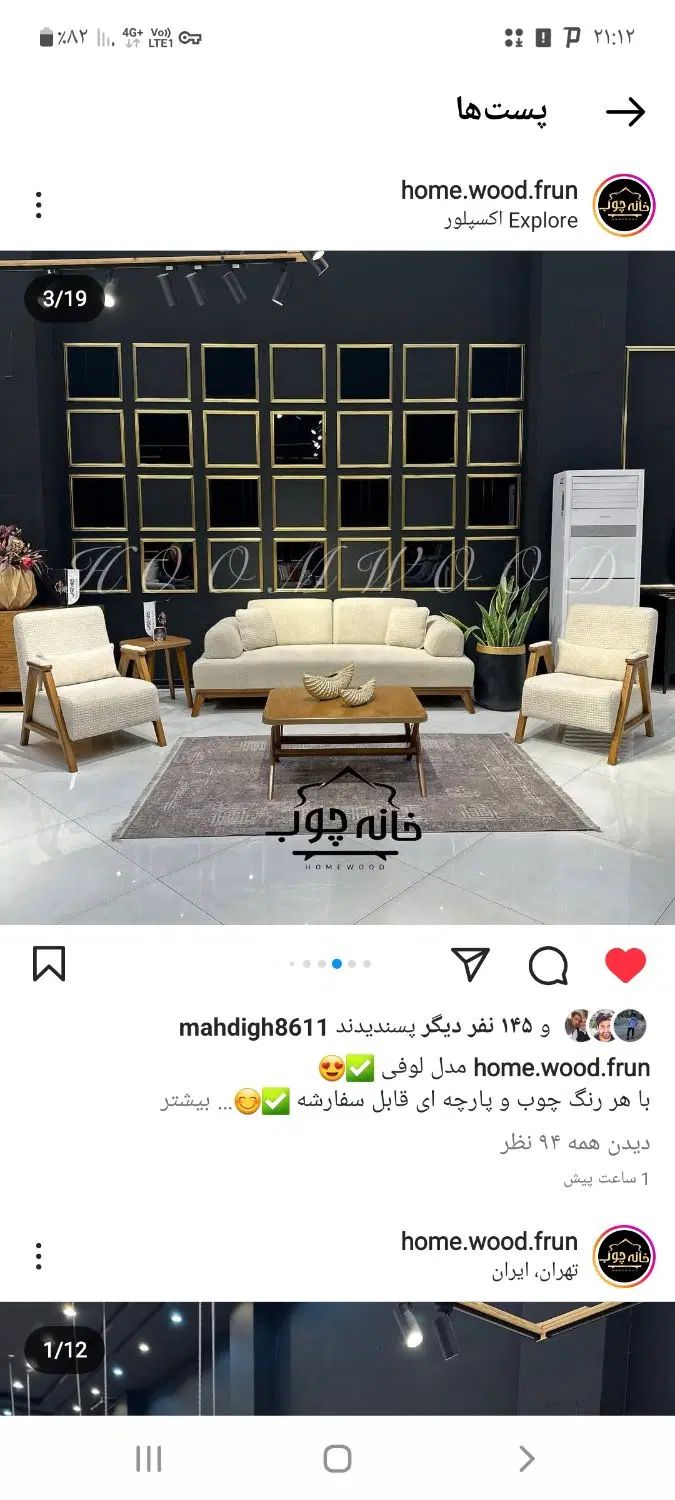Open options menu for the Explore post
This screenshot has height=1500, width=675.
click(x=38, y=204)
